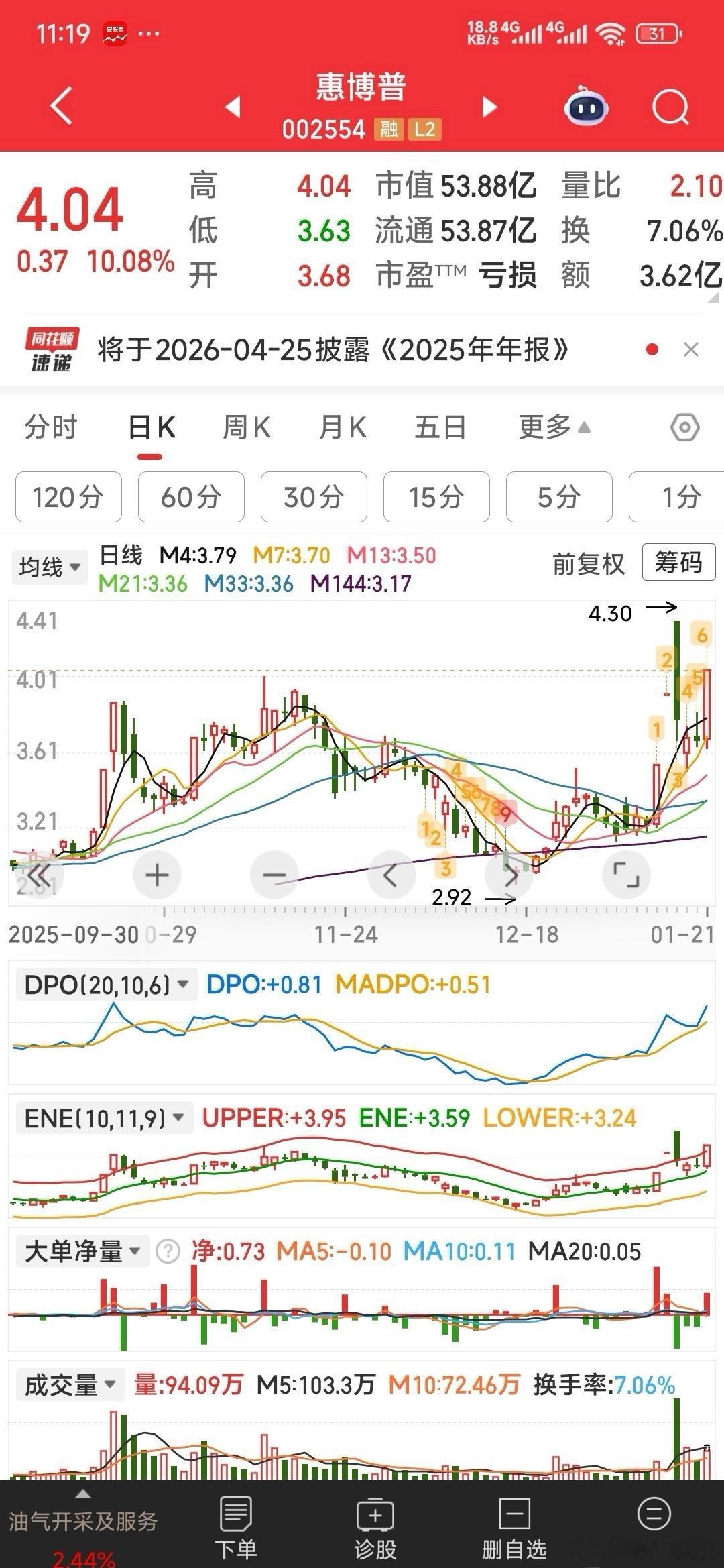Open chart settings hexagon icon

(684, 427)
